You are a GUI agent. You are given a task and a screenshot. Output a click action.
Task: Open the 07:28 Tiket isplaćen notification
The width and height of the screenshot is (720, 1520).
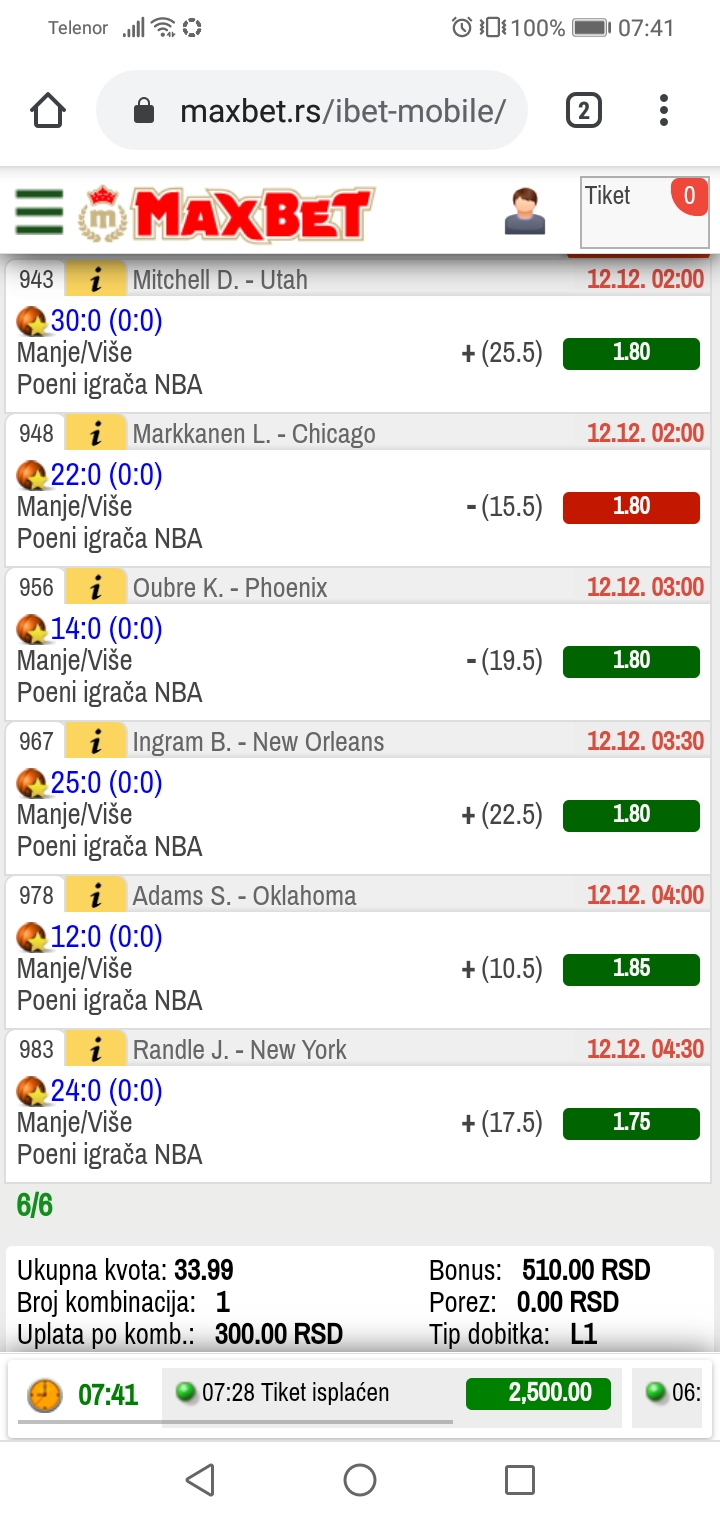click(392, 1393)
